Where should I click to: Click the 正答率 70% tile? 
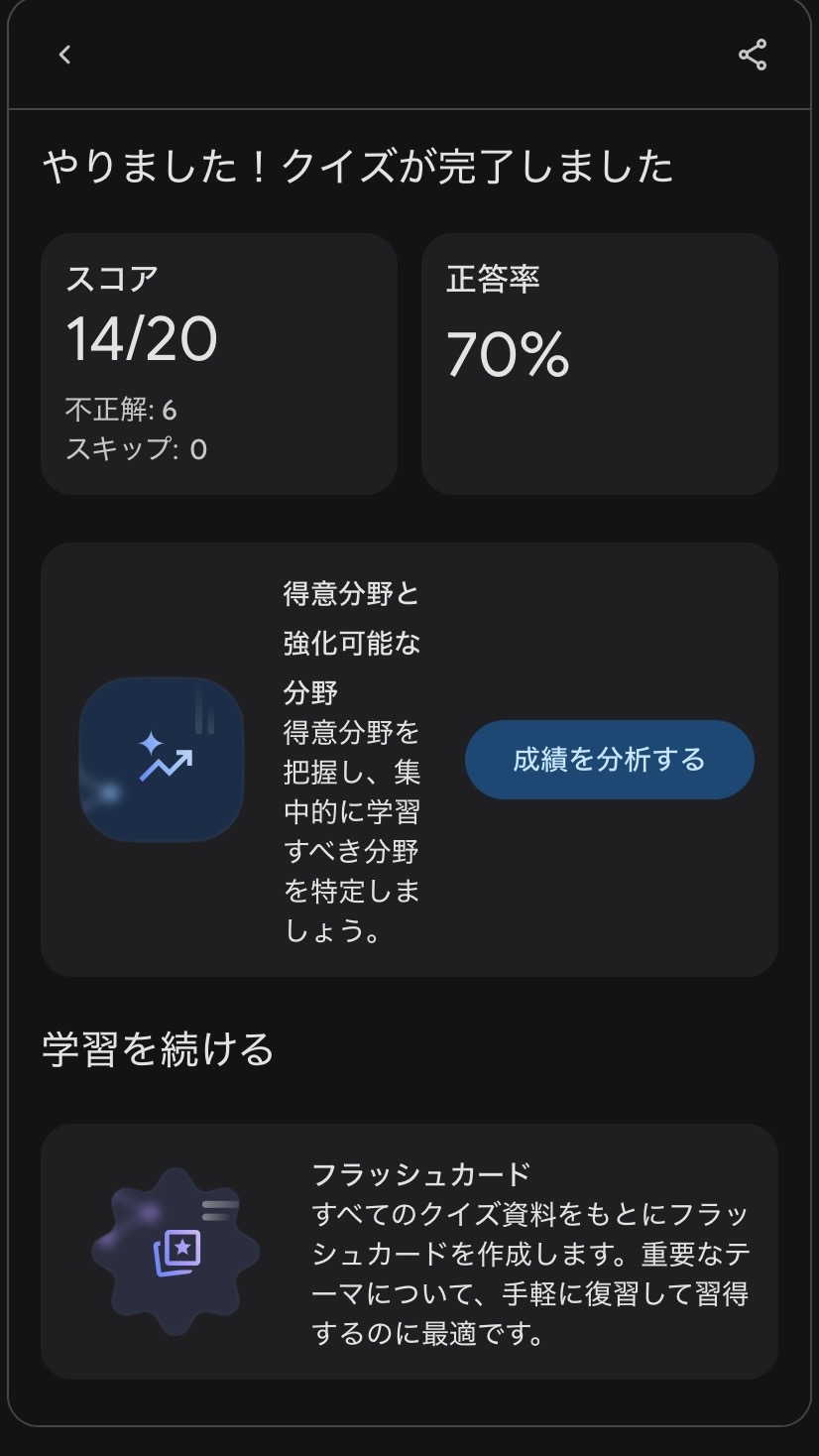click(x=600, y=362)
